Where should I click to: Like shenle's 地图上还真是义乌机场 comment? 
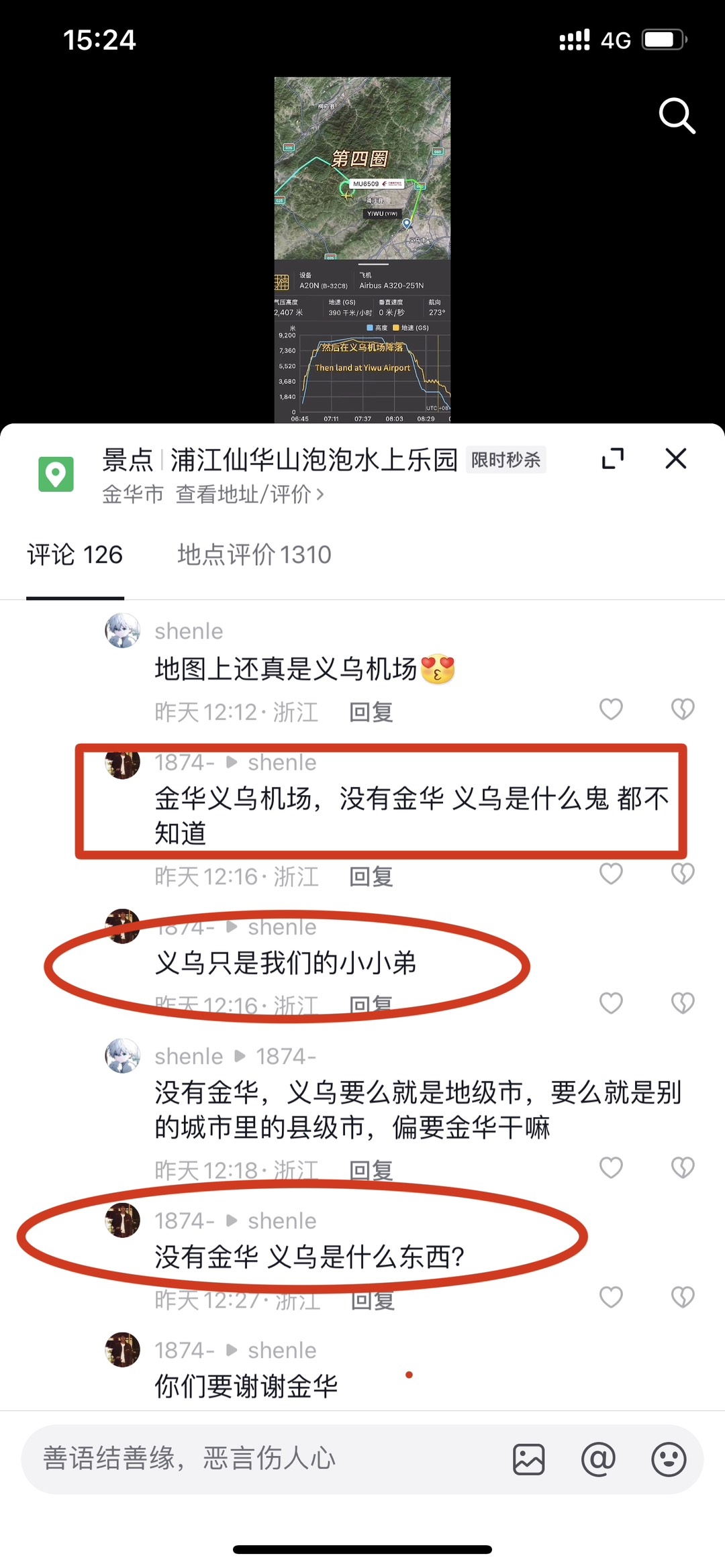coord(611,709)
